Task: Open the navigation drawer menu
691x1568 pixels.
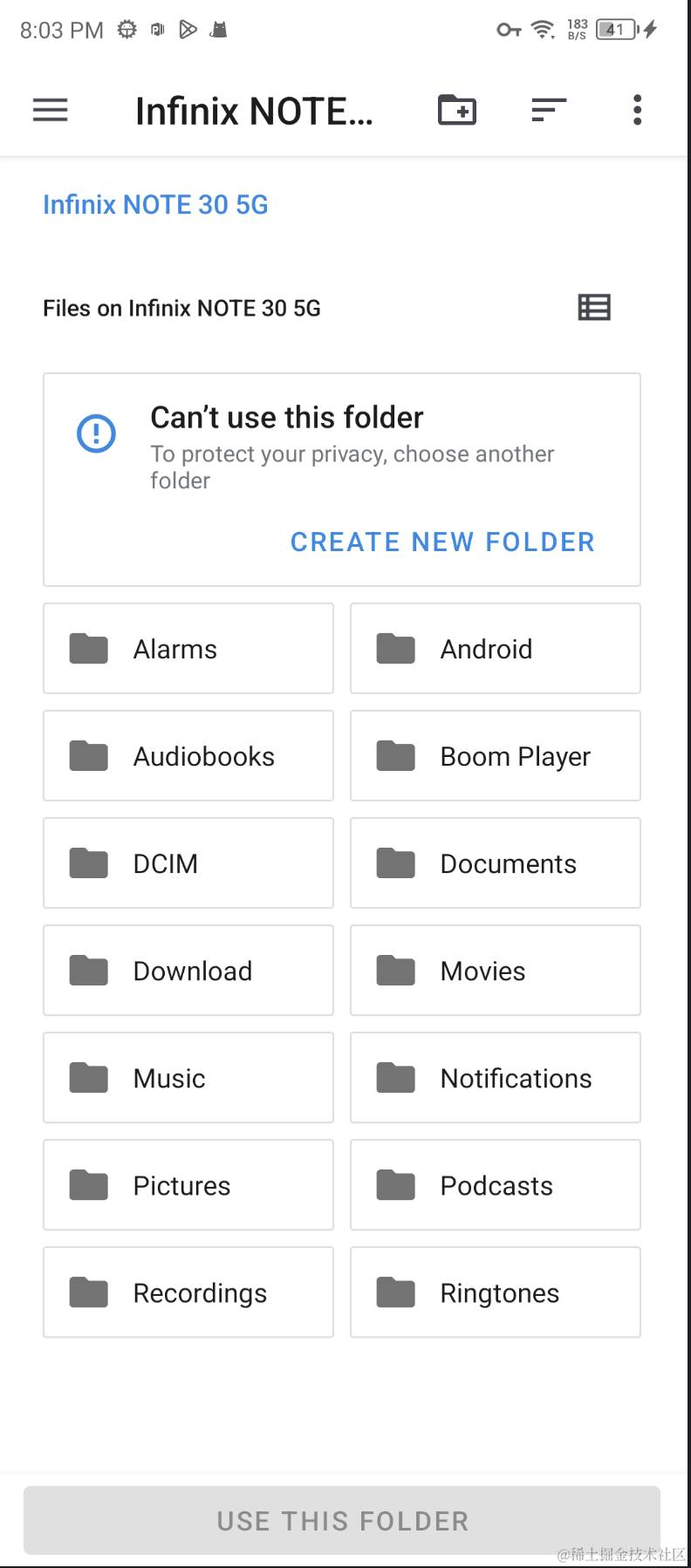Action: (51, 110)
